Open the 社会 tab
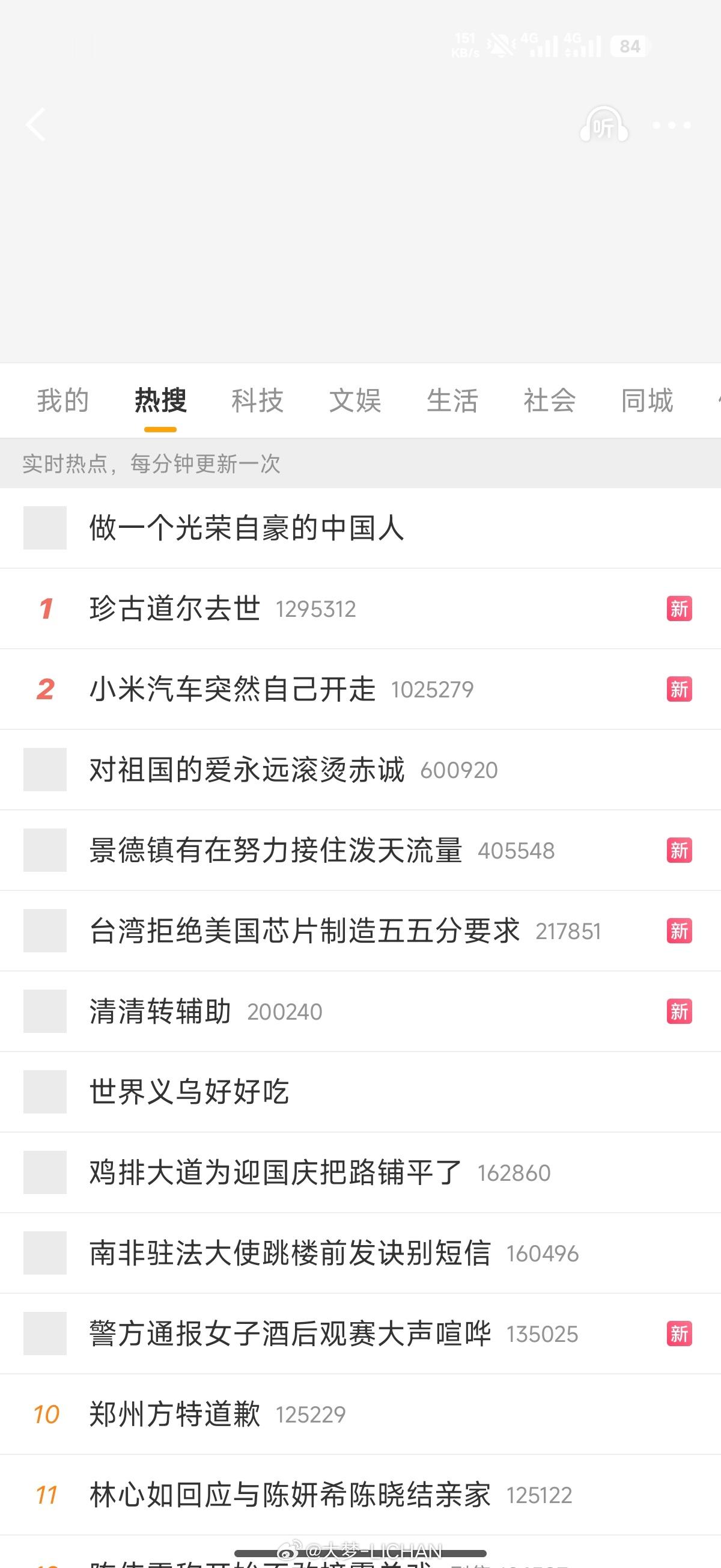The image size is (721, 1568). click(549, 400)
